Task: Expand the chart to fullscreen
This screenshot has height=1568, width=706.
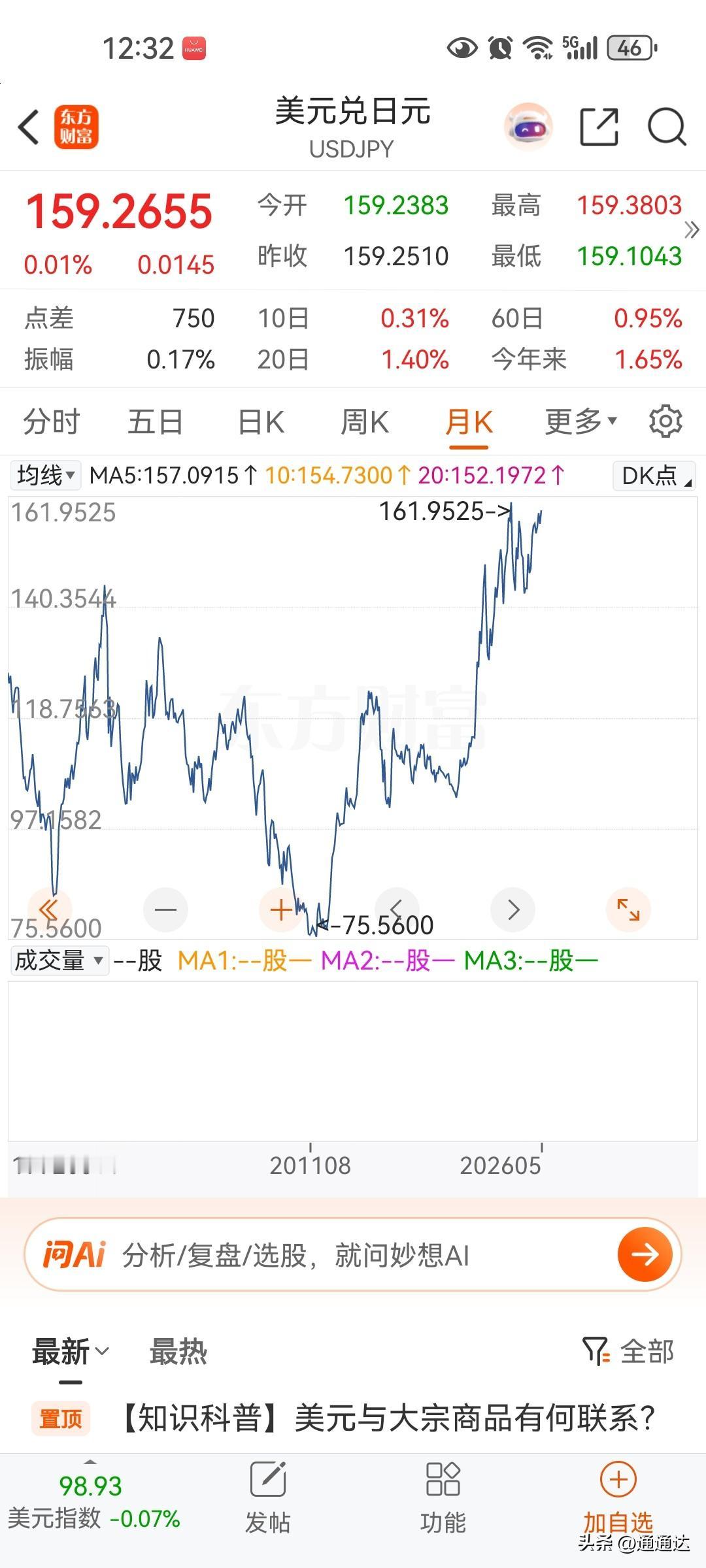Action: tap(628, 909)
